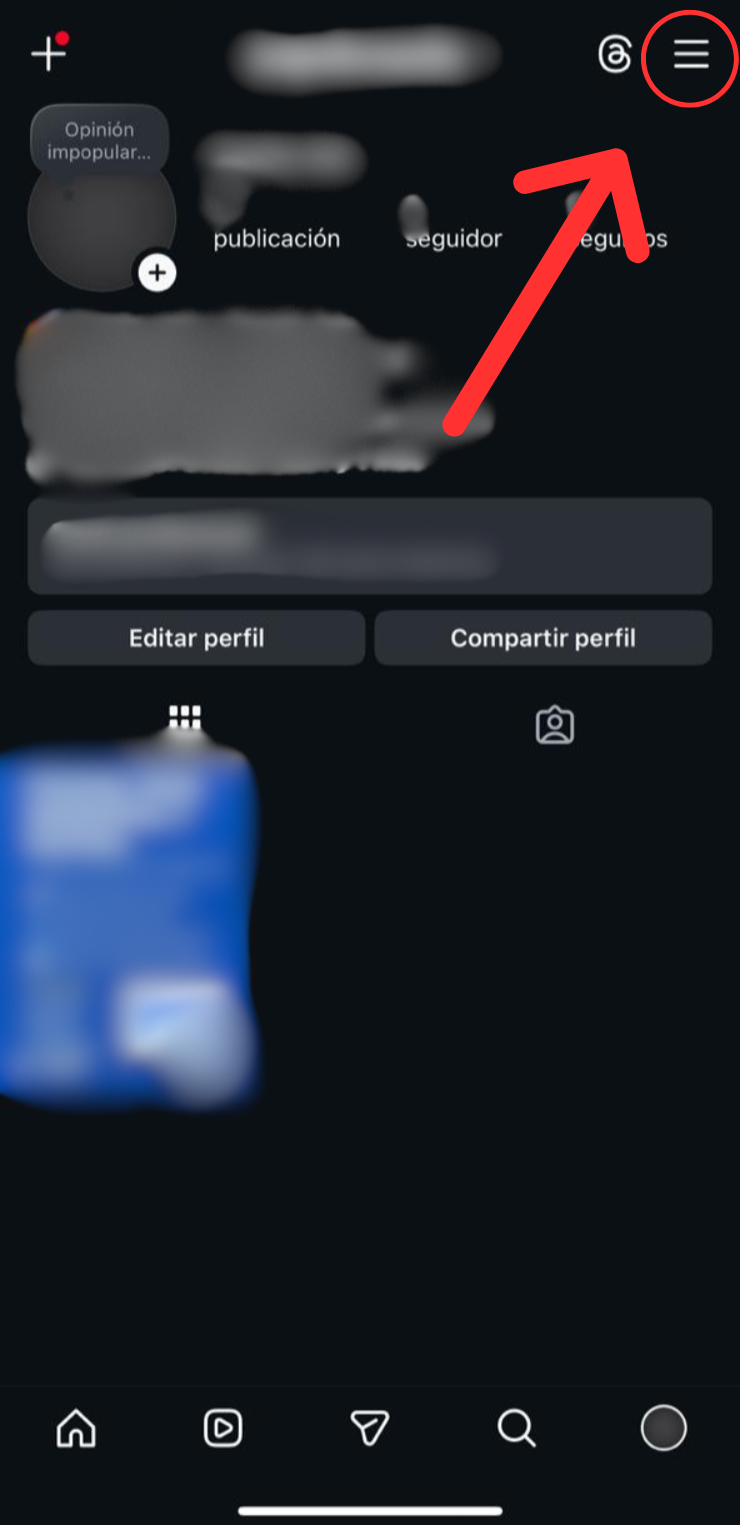Switch to the tagged photos tab

coord(555,725)
